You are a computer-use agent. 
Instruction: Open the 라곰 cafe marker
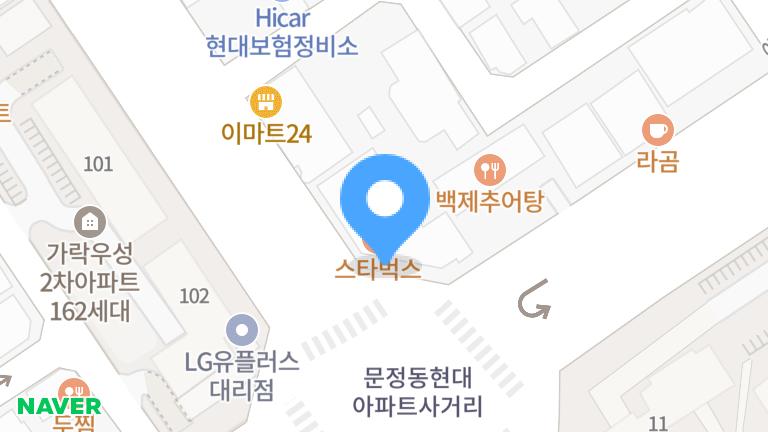[x=657, y=130]
